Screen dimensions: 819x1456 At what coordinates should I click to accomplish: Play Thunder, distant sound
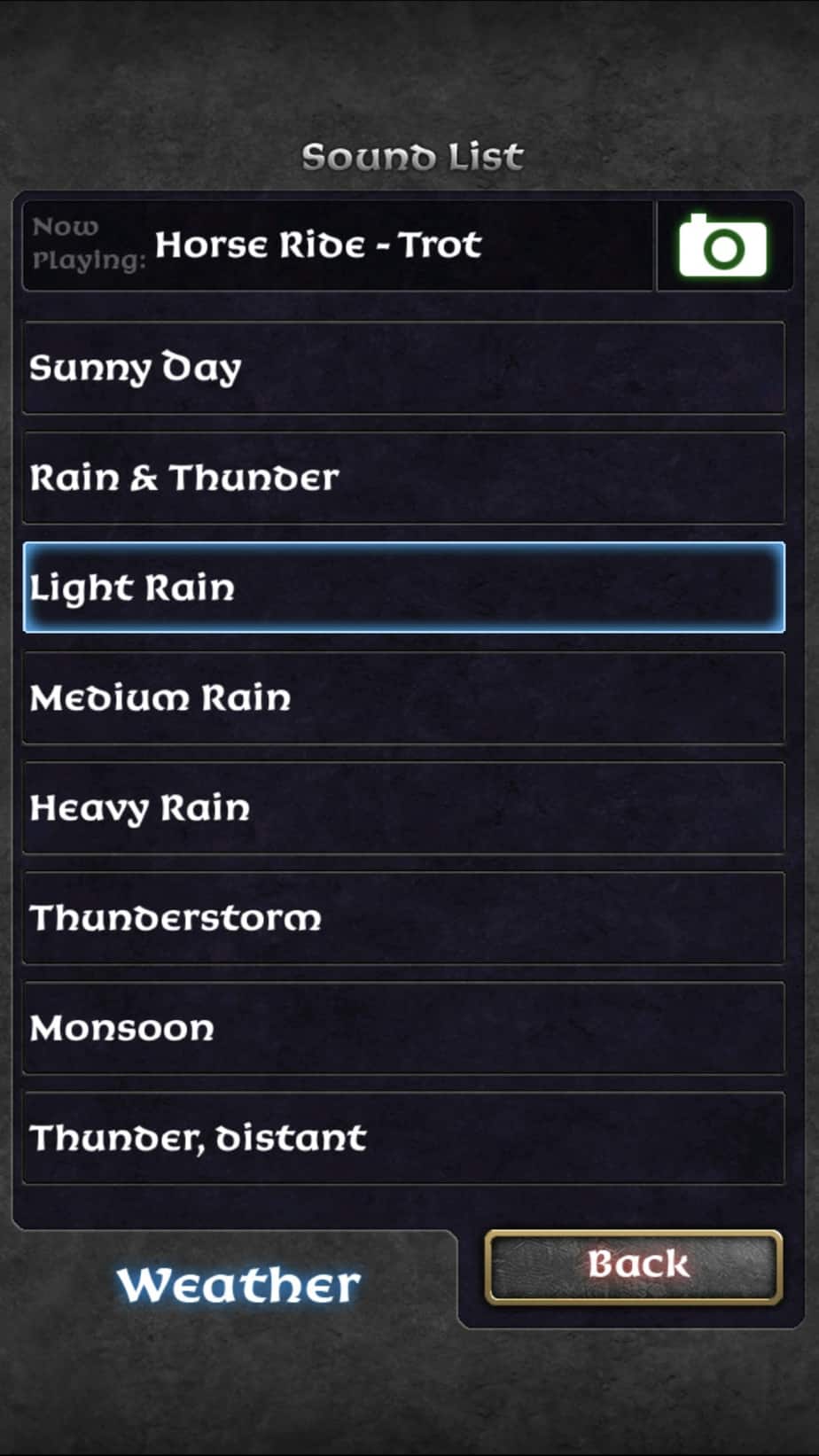(403, 1138)
